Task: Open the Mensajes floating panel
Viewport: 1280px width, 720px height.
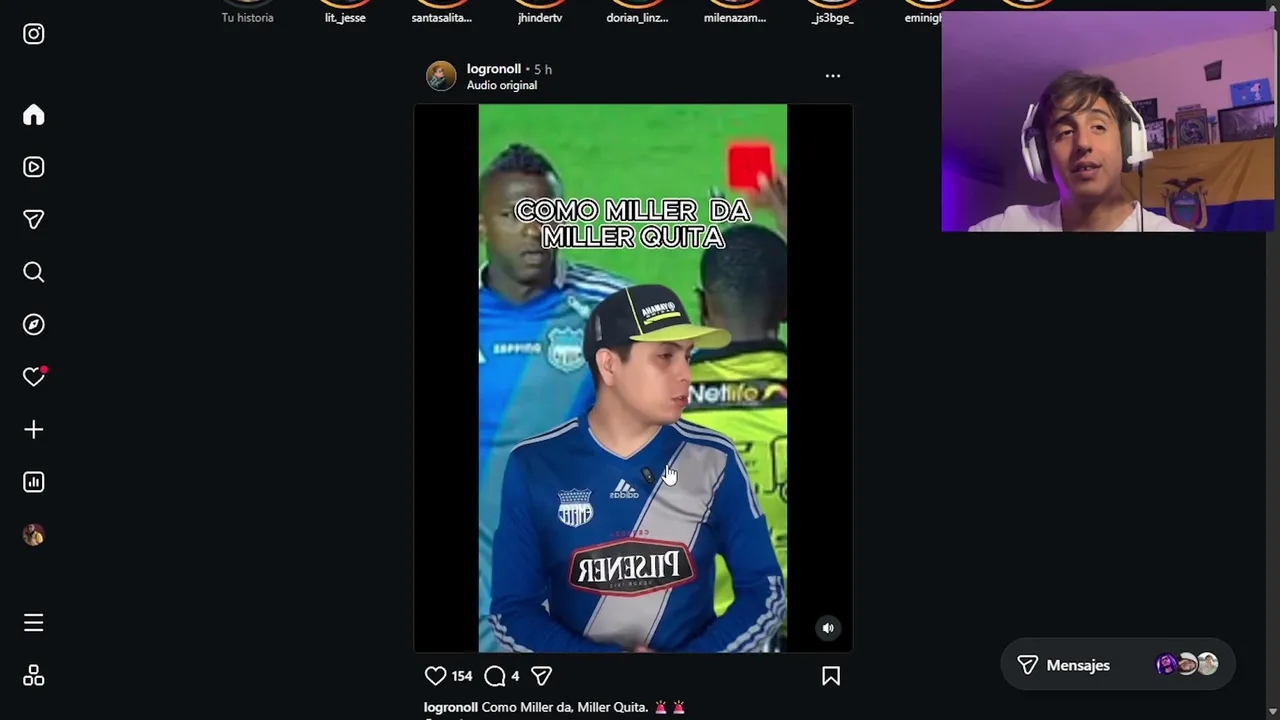Action: (1078, 665)
